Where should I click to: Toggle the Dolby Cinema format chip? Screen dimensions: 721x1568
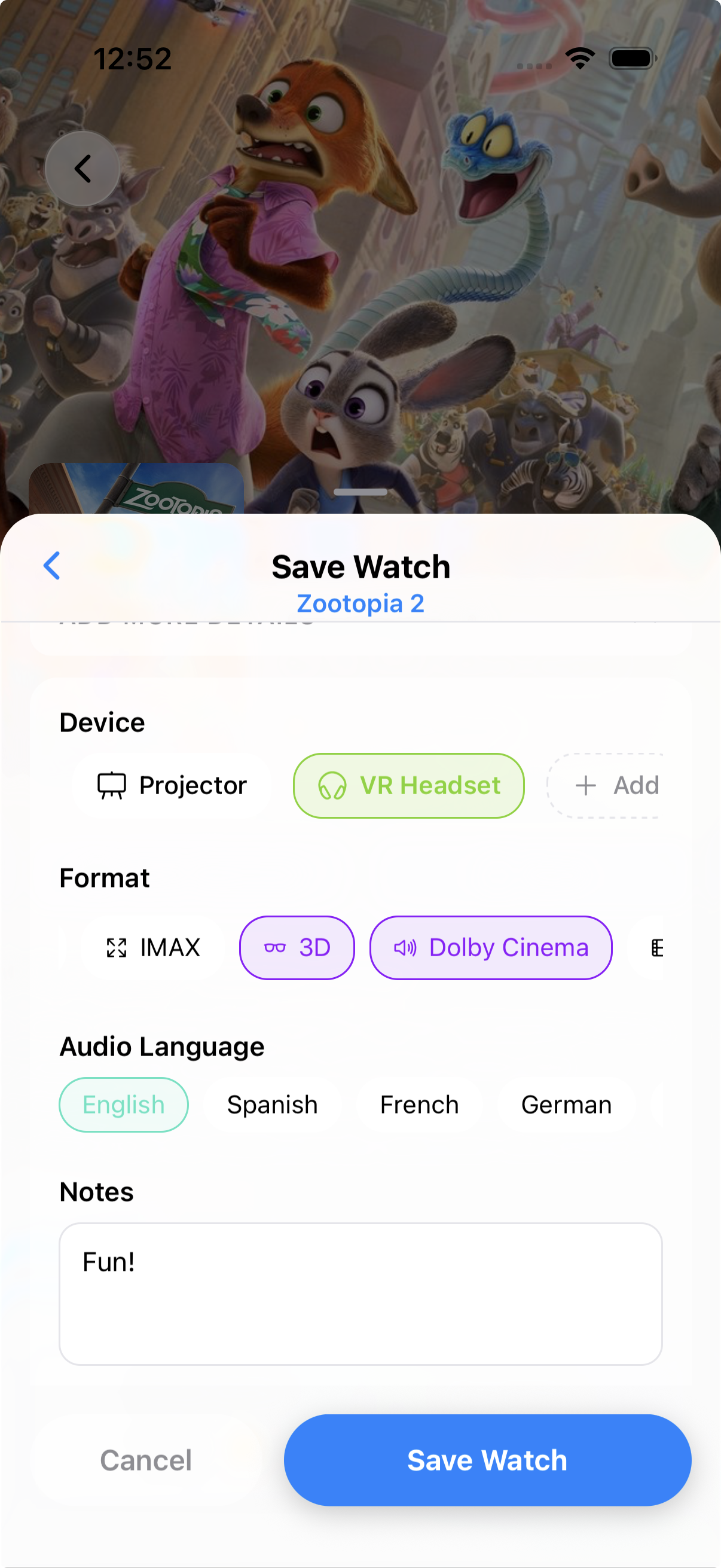click(490, 948)
